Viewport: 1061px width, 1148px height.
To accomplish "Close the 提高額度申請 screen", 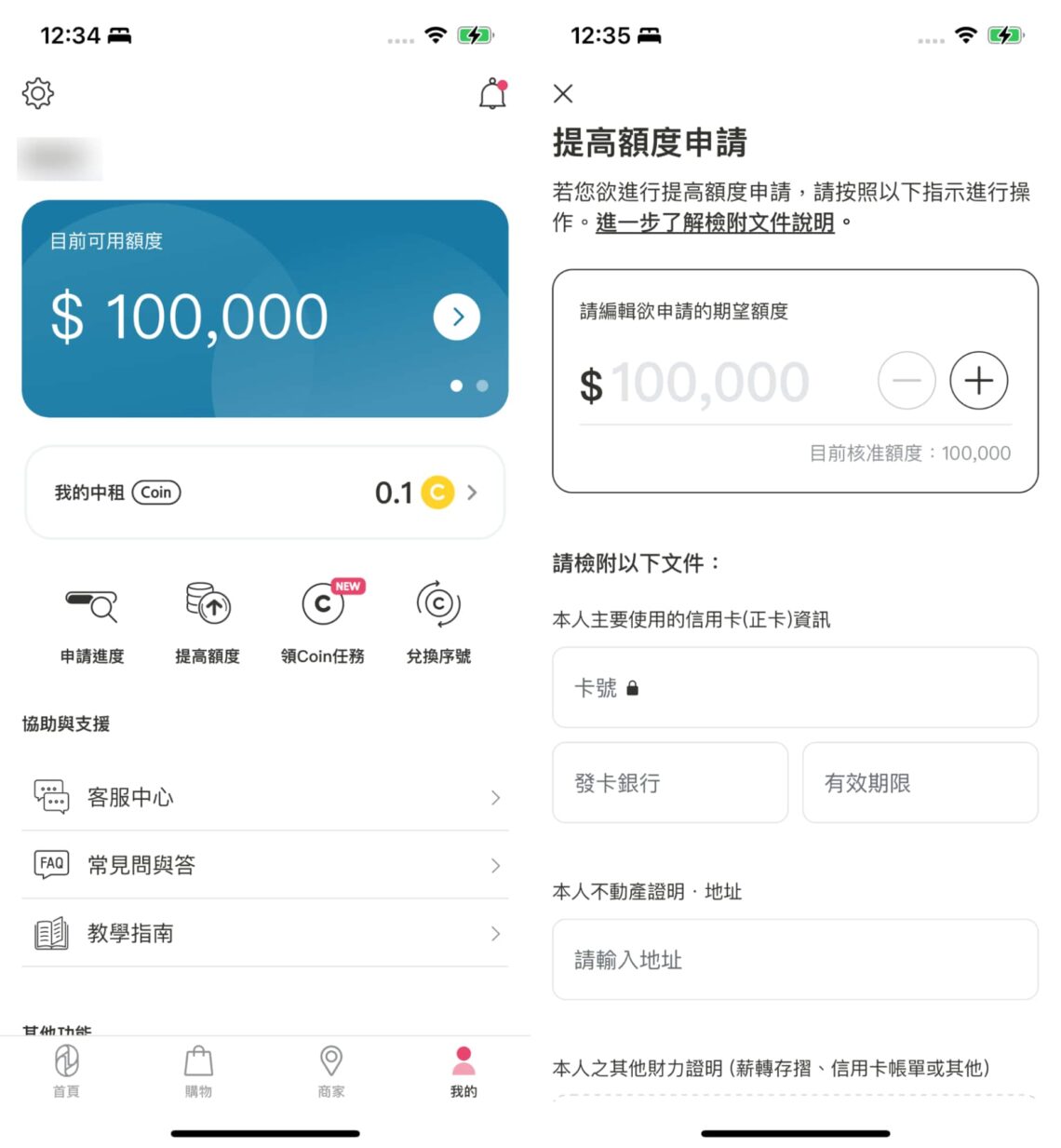I will click(x=562, y=93).
